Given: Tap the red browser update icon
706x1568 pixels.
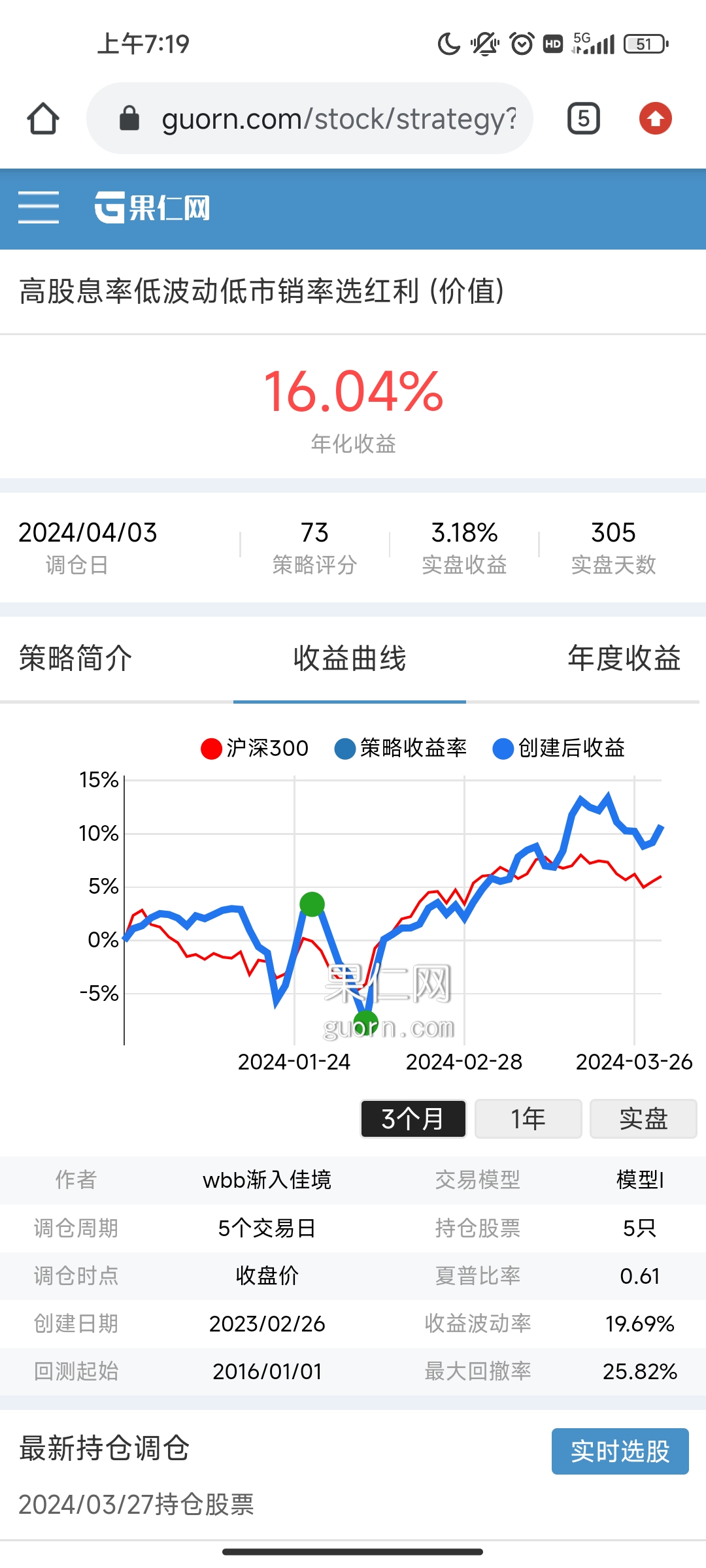Looking at the screenshot, I should [x=655, y=118].
